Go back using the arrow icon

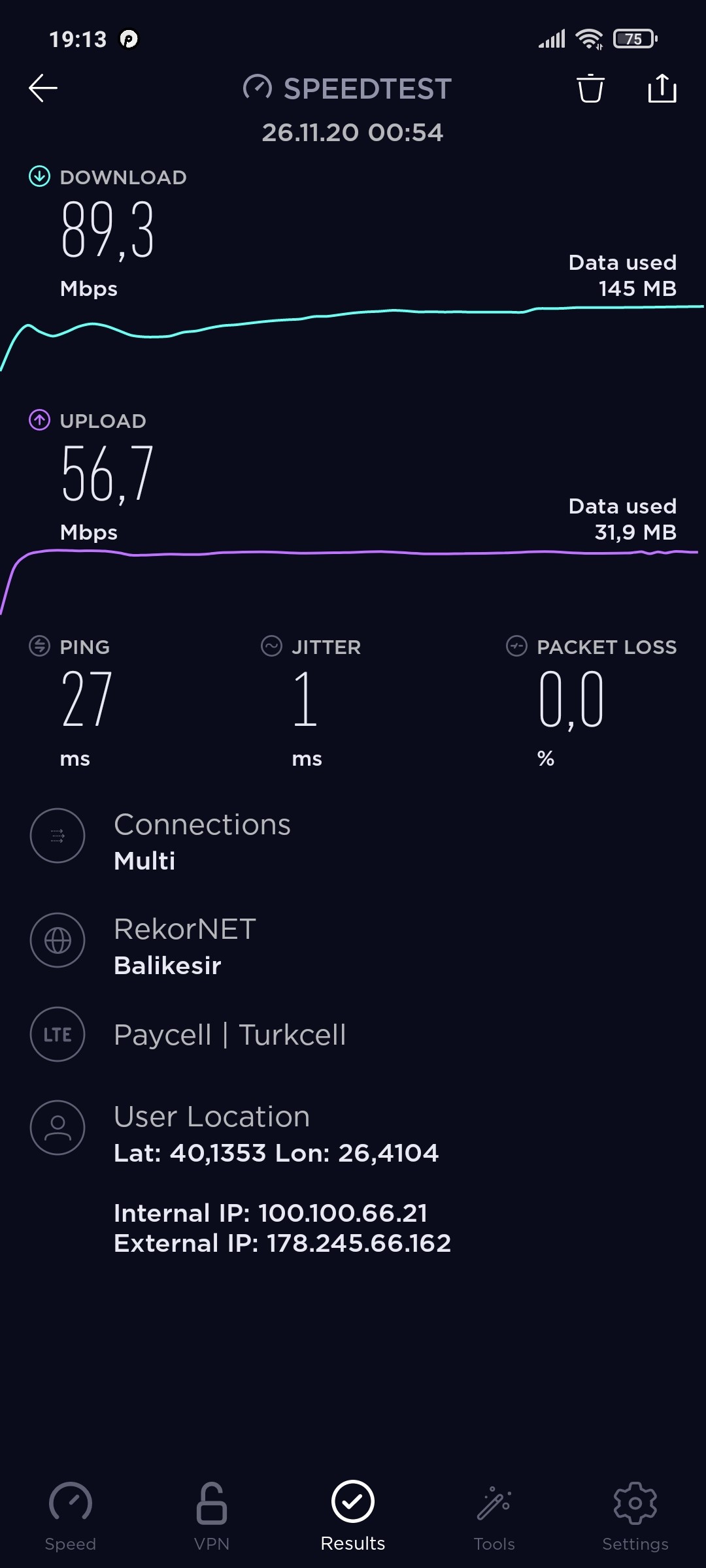43,88
